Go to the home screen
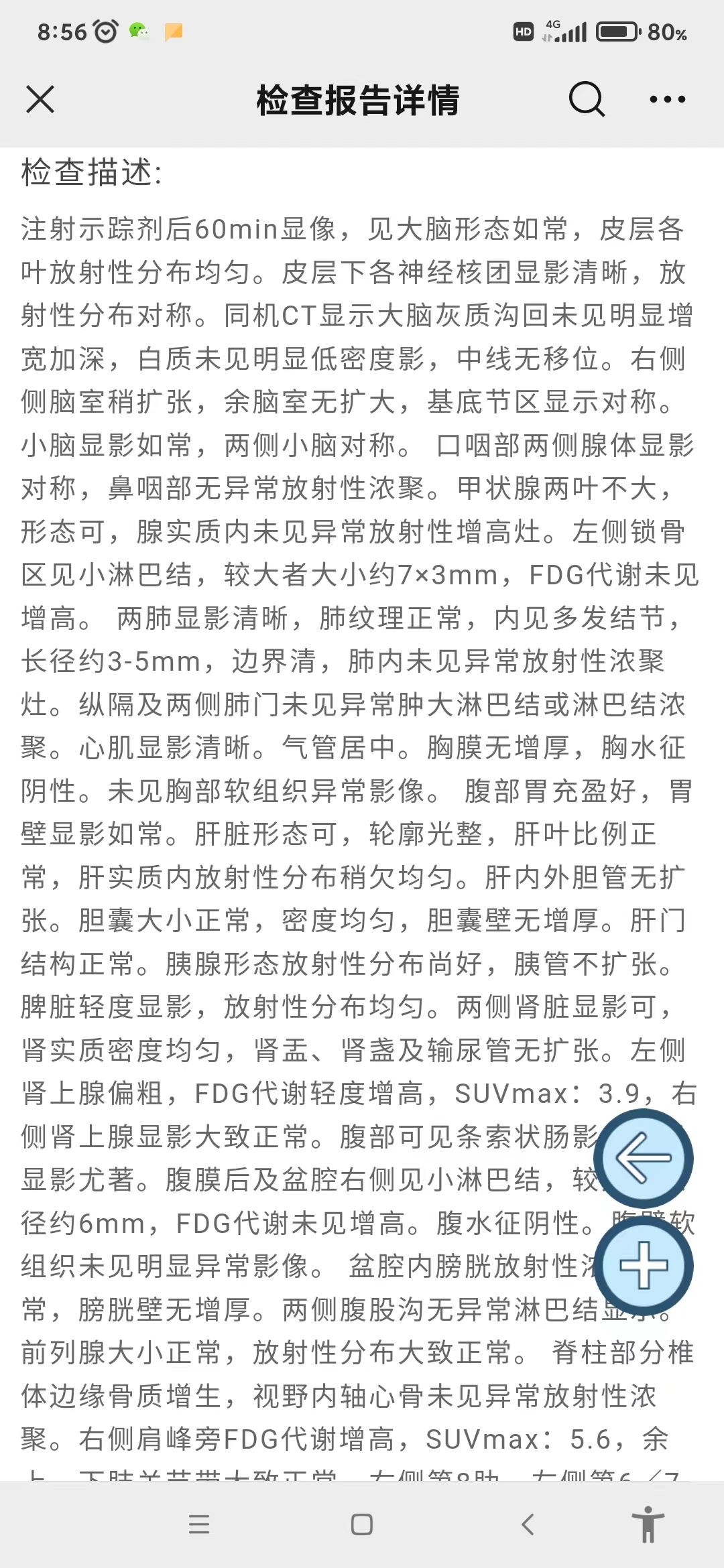724x1568 pixels. [x=362, y=1524]
